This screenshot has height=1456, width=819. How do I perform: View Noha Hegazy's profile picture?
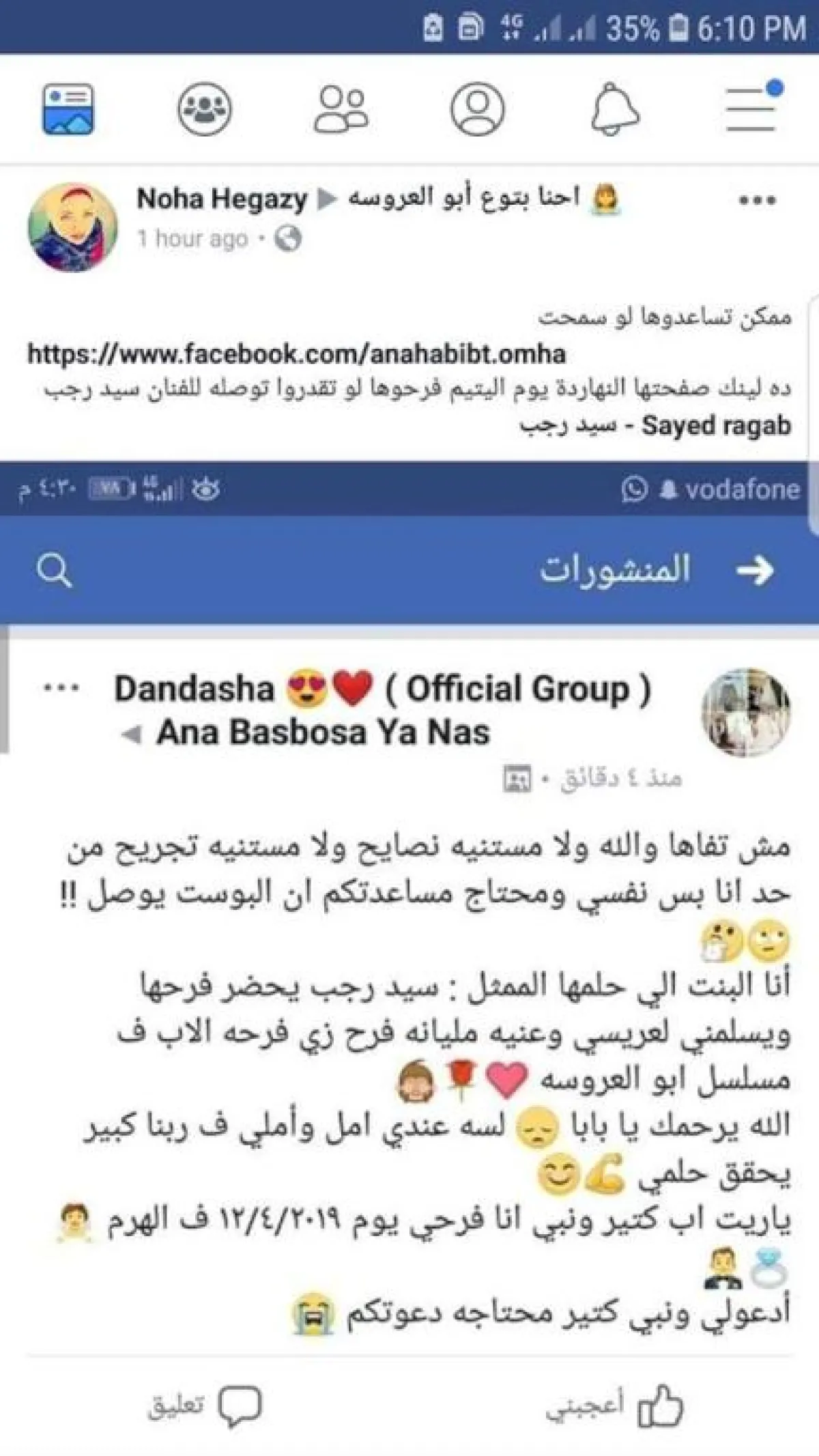72,227
